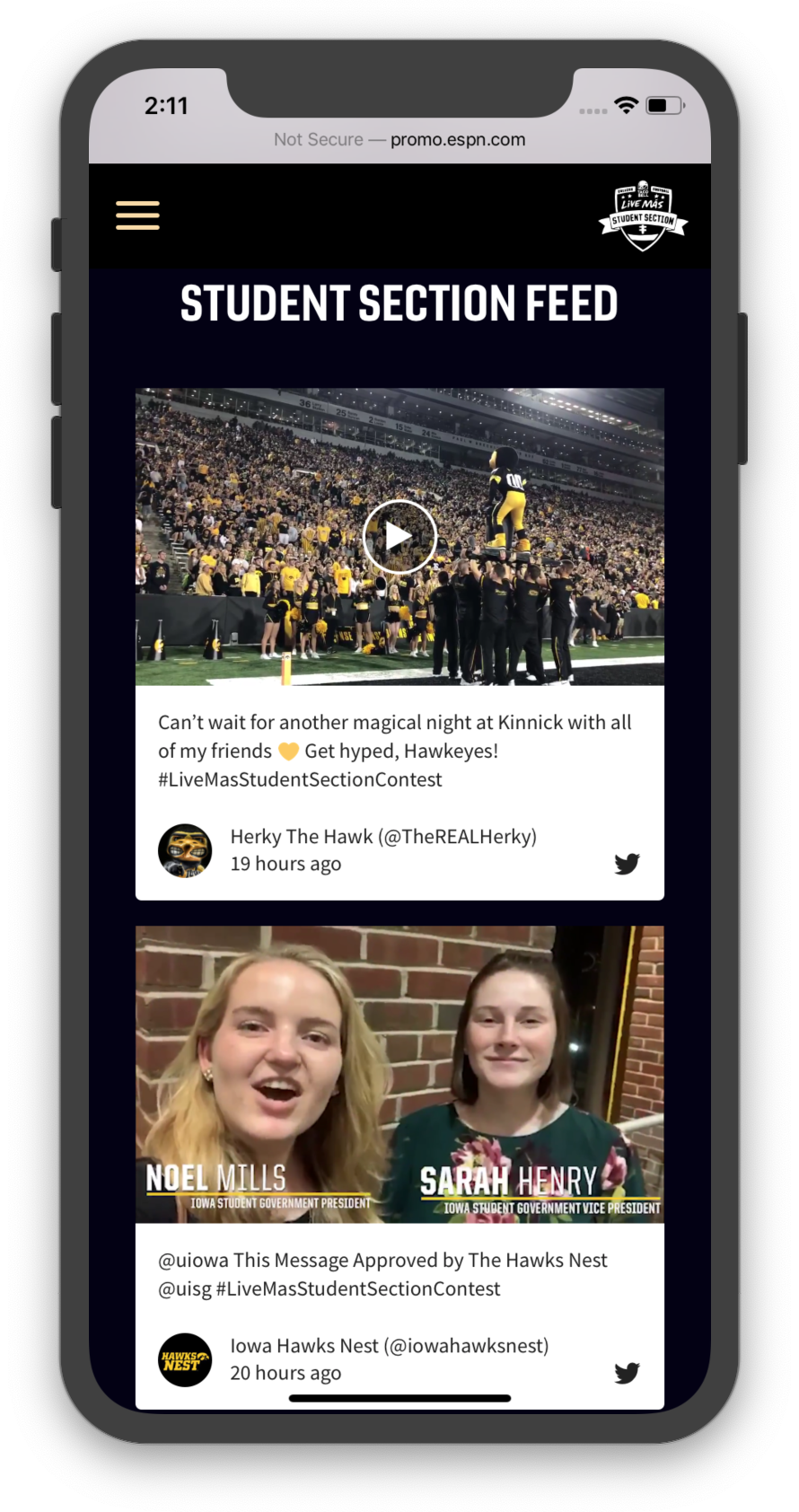The image size is (799, 1512).
Task: Open the hamburger menu
Action: point(137,215)
